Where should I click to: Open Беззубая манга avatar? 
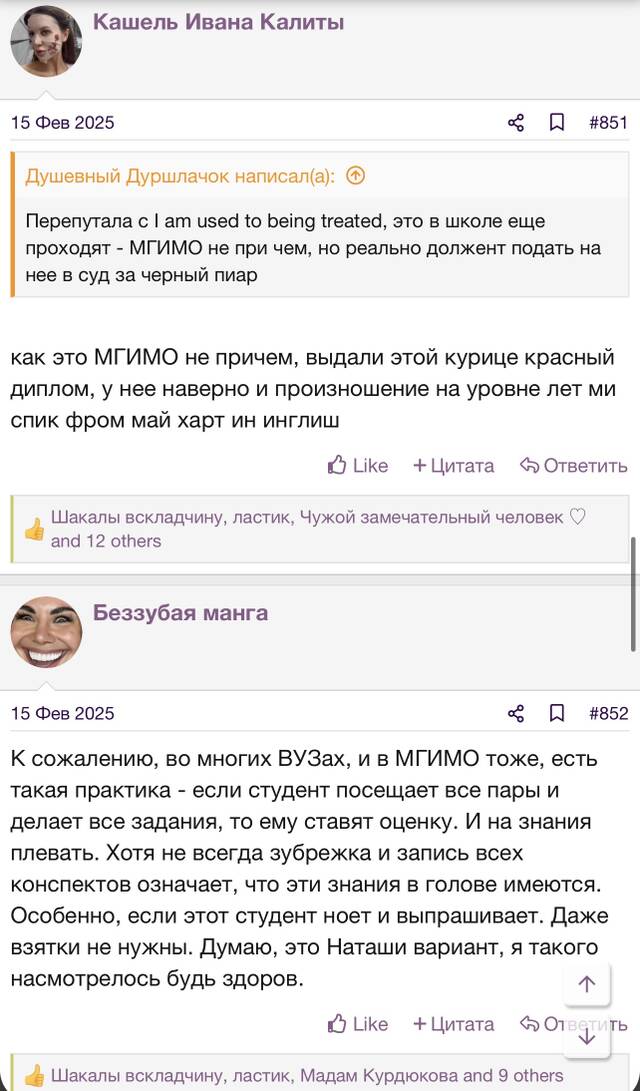(x=46, y=632)
